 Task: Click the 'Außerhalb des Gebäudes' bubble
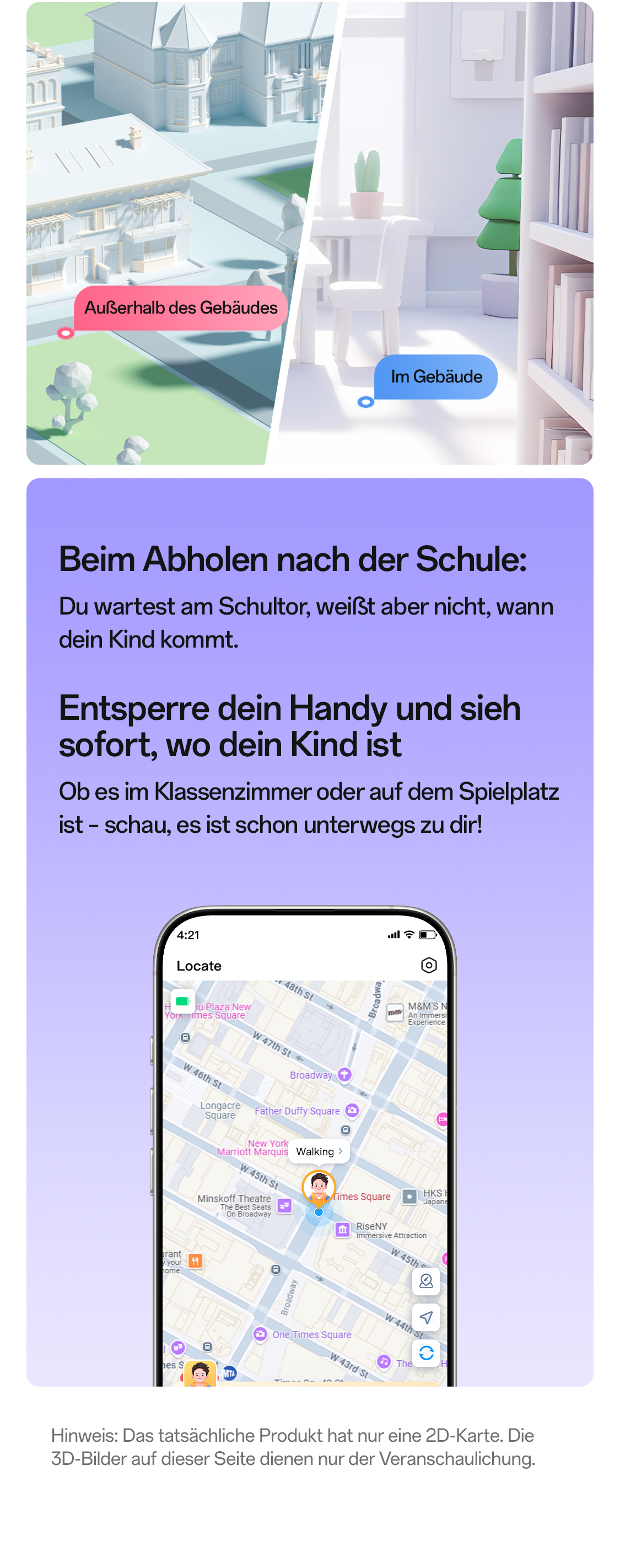pyautogui.click(x=181, y=308)
